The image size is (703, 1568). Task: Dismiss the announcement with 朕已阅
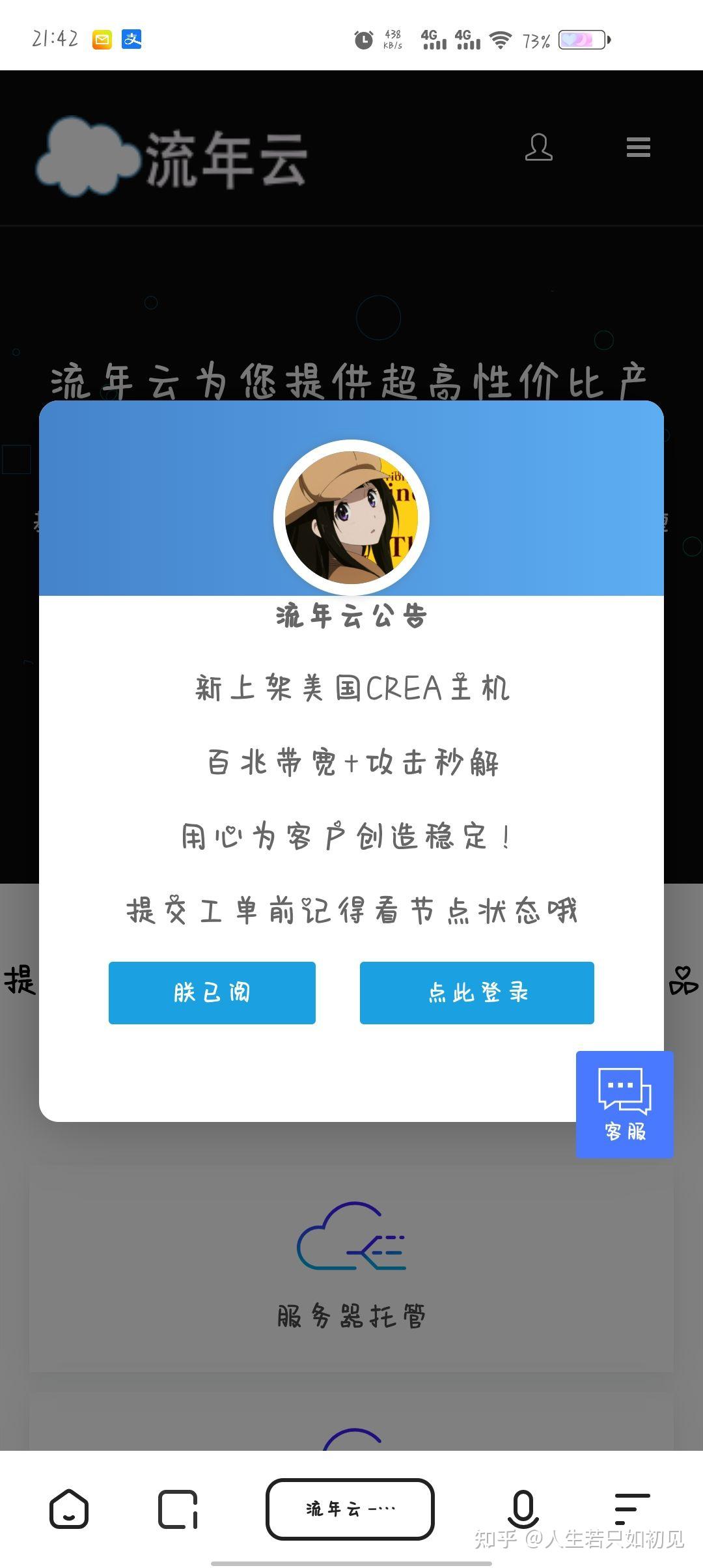212,992
